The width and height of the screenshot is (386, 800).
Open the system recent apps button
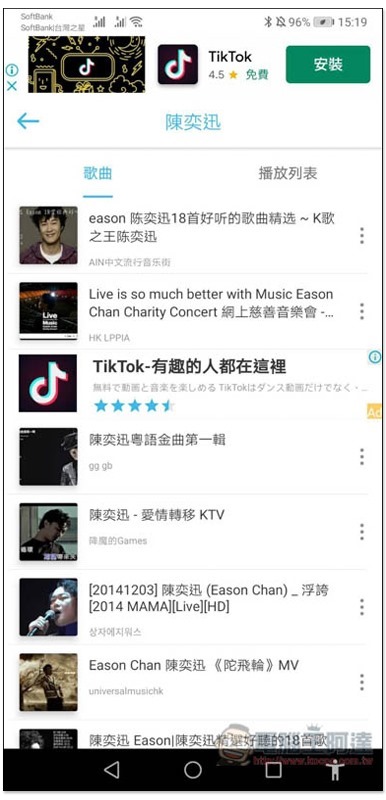[x=273, y=770]
